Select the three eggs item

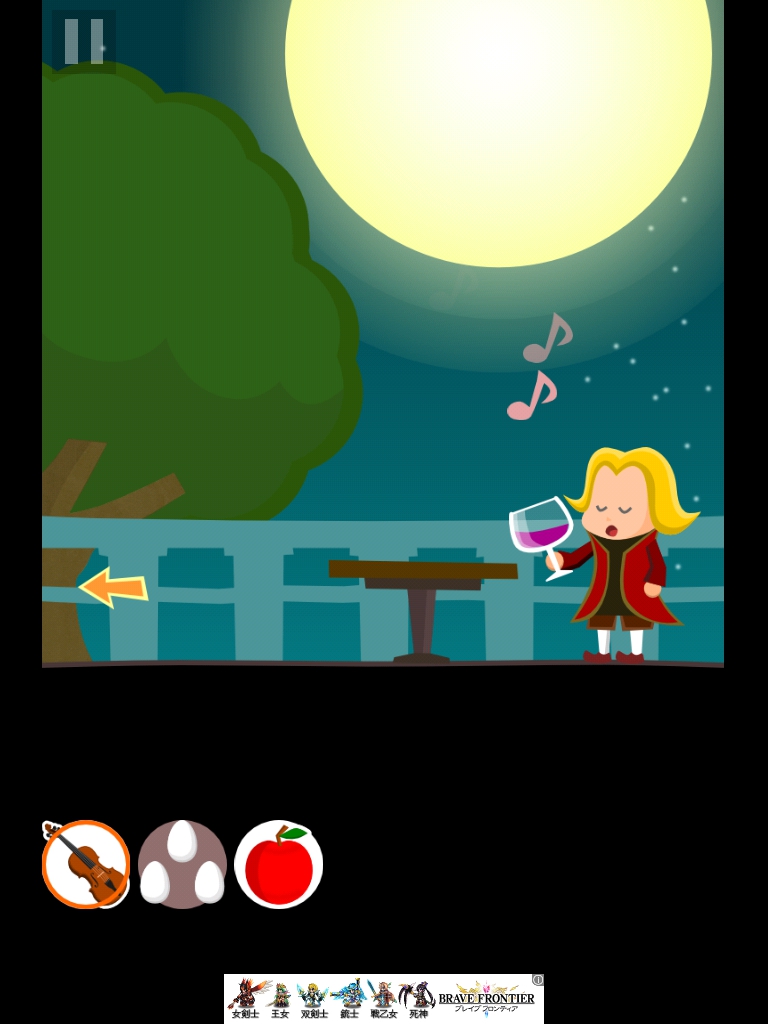pyautogui.click(x=182, y=864)
